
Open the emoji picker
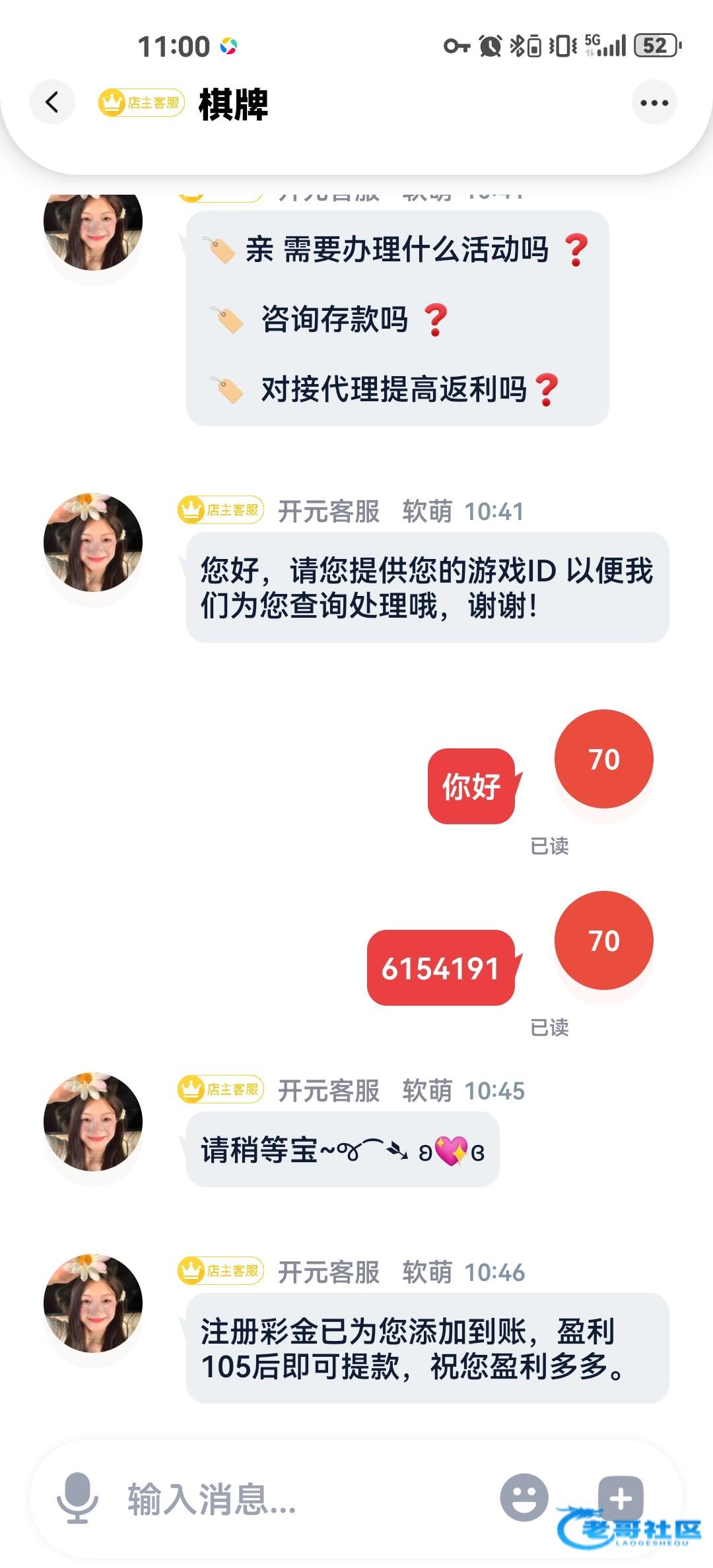524,1497
